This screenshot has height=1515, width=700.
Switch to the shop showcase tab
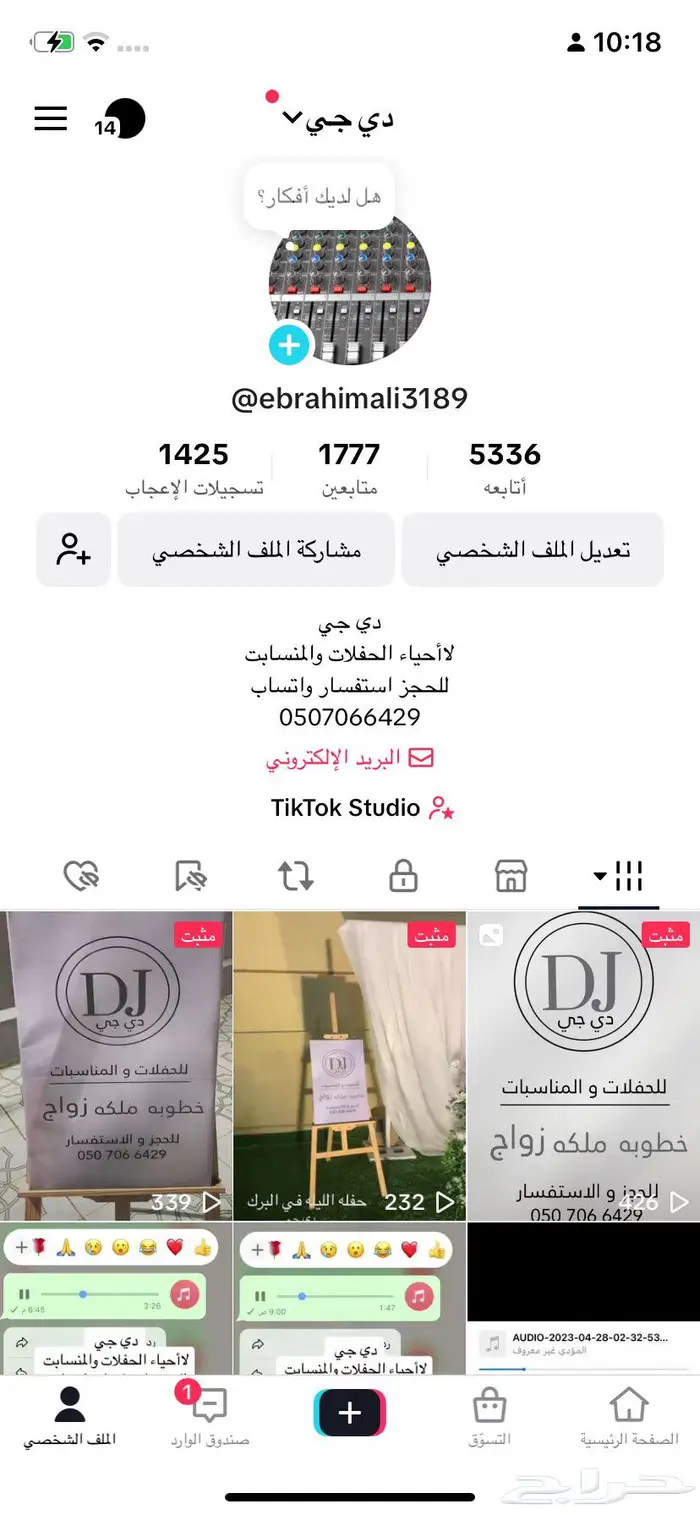click(x=511, y=877)
